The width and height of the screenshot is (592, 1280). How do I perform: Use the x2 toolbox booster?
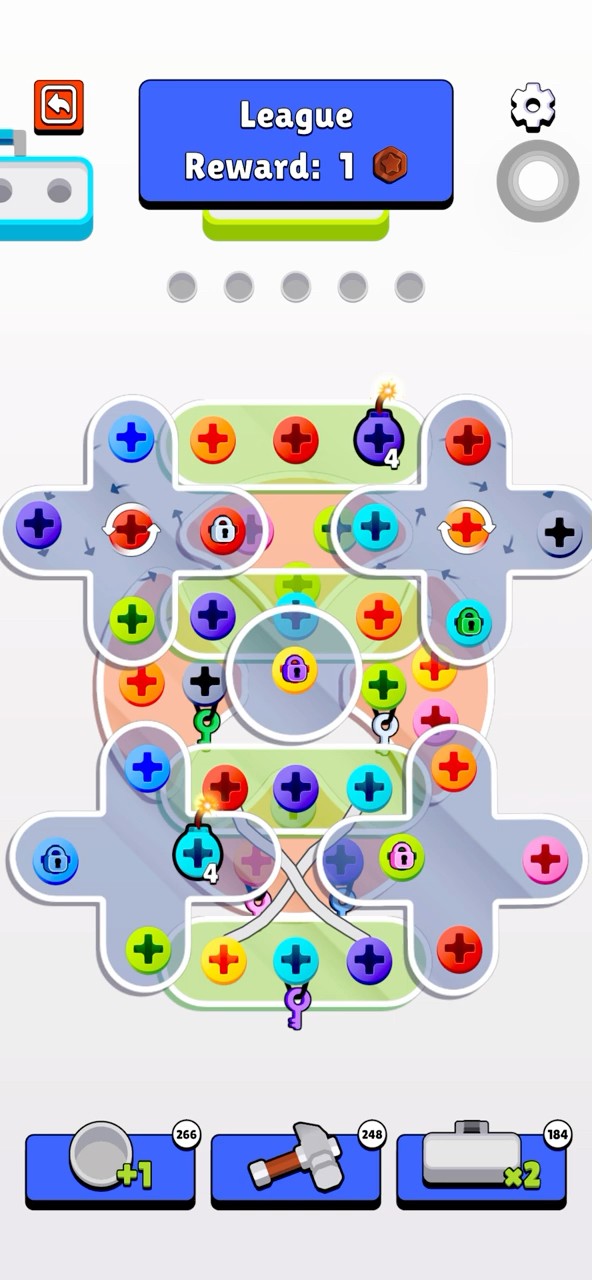pyautogui.click(x=482, y=1166)
